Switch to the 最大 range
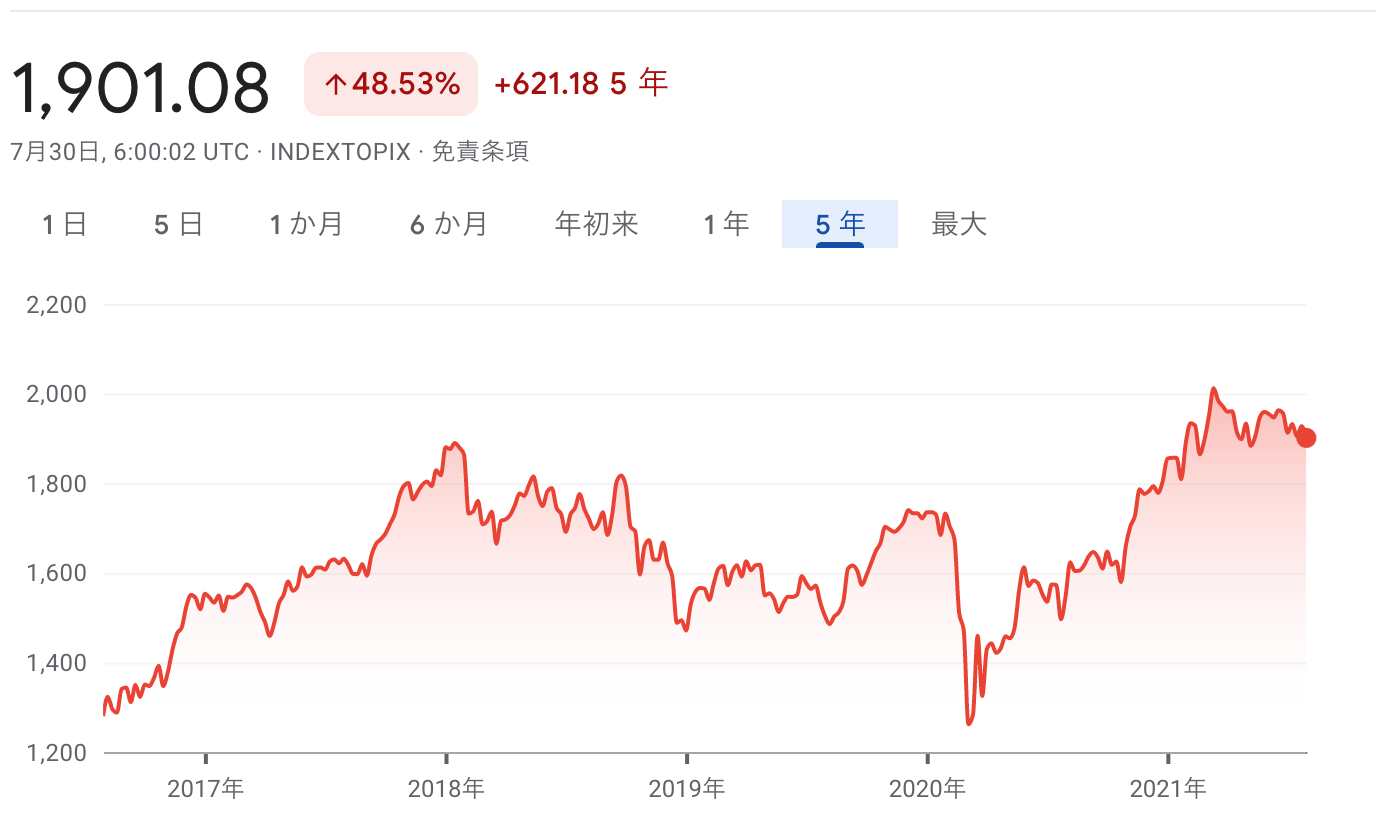This screenshot has height=834, width=1376. coord(959,224)
